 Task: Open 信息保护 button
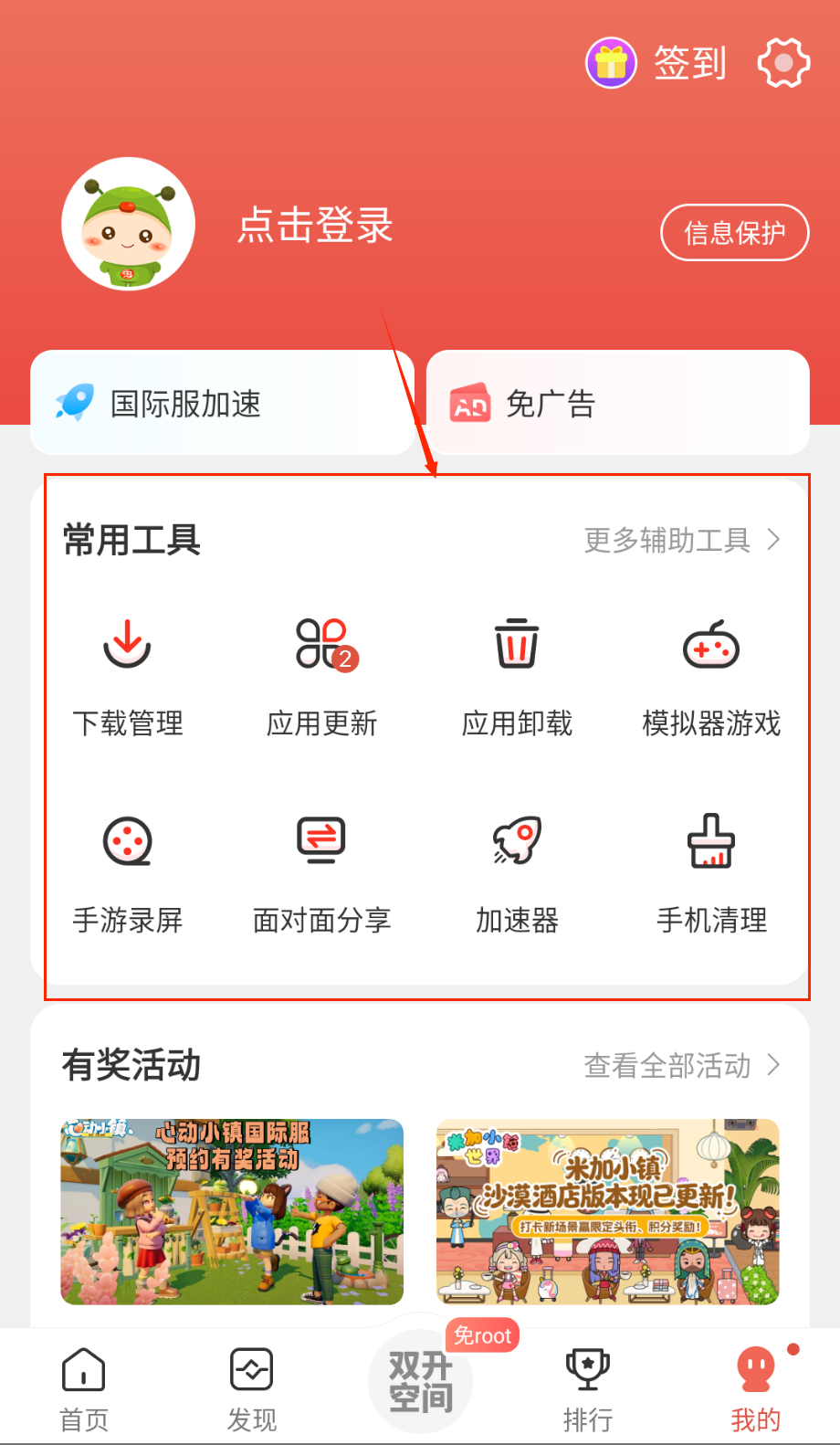point(734,233)
